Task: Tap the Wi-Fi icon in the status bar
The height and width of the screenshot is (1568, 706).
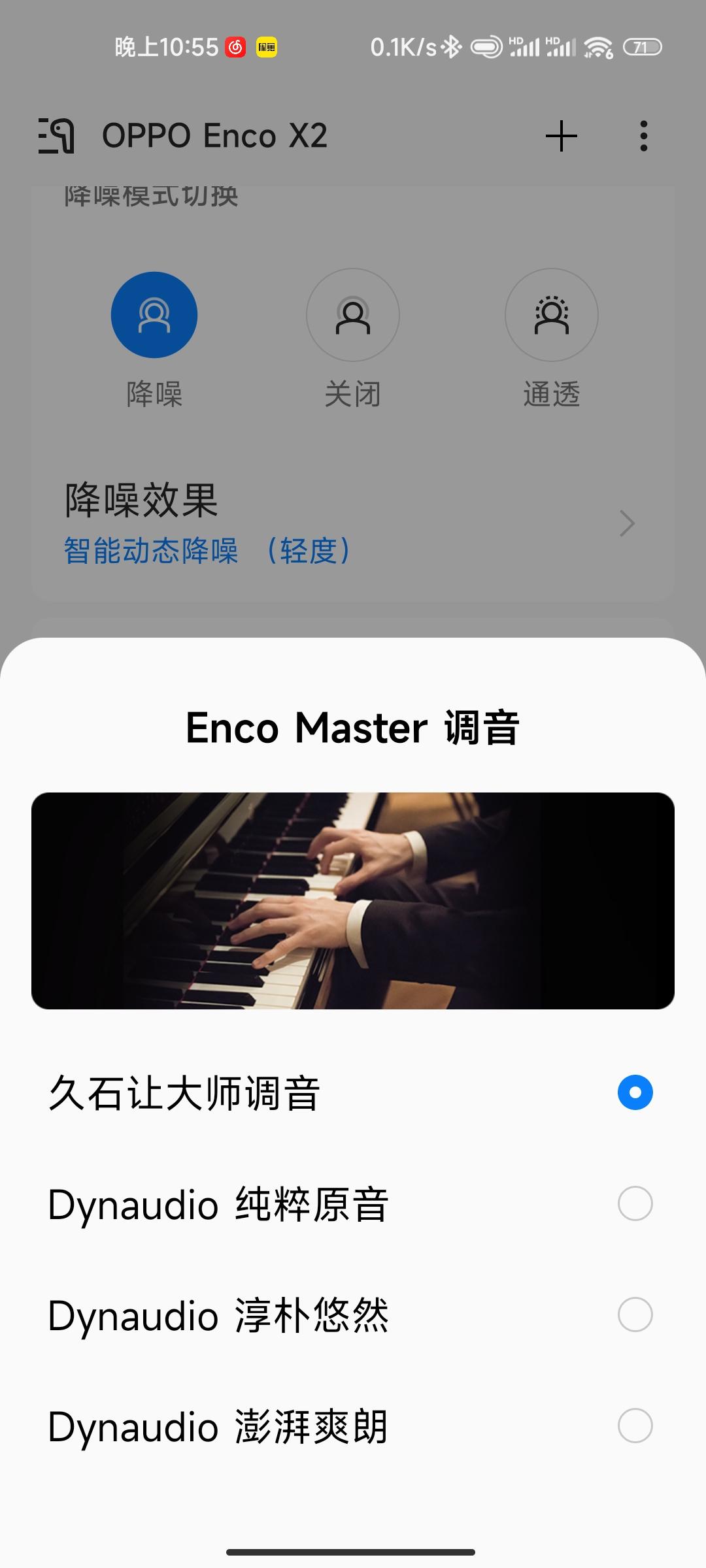Action: point(596,47)
